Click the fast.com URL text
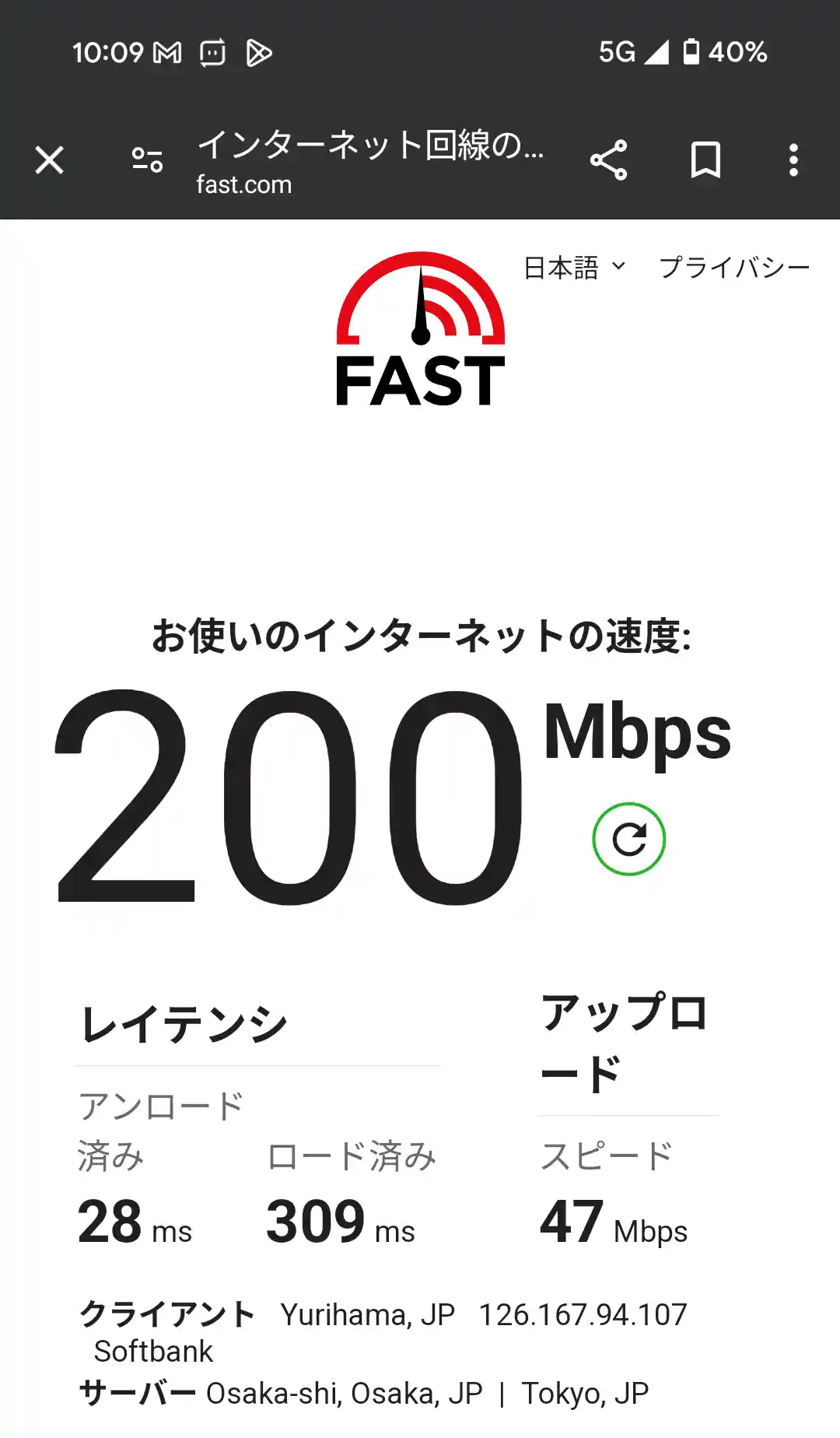This screenshot has height=1438, width=840. 243,184
